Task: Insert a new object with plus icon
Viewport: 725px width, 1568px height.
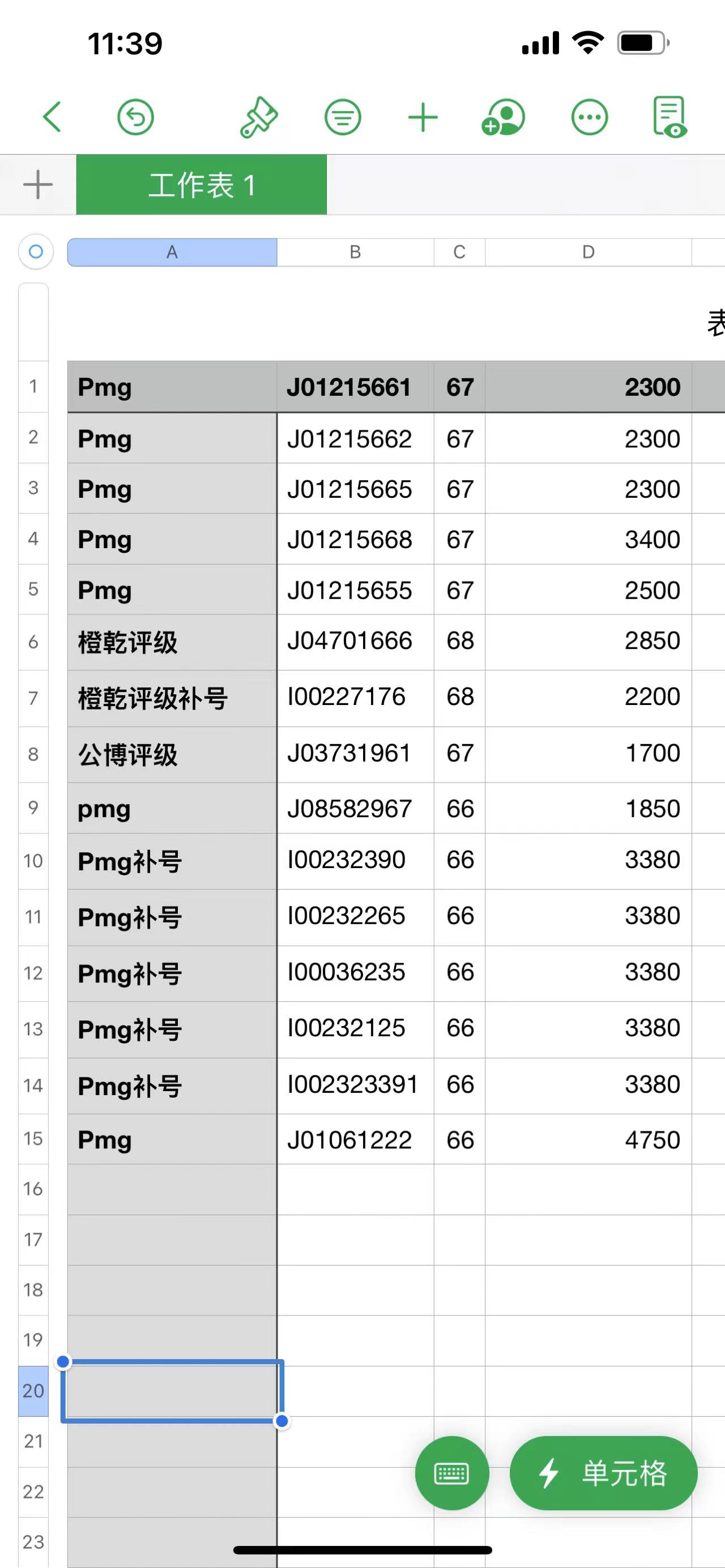Action: pos(423,117)
